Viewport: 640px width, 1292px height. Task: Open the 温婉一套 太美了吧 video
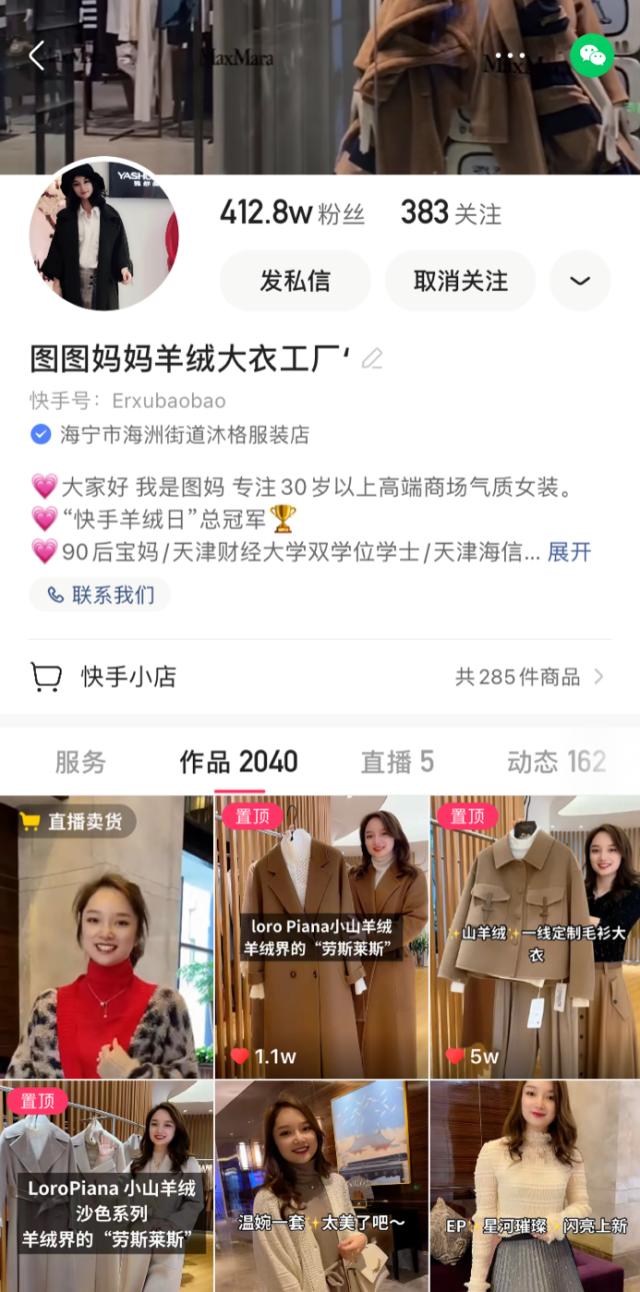click(322, 1187)
